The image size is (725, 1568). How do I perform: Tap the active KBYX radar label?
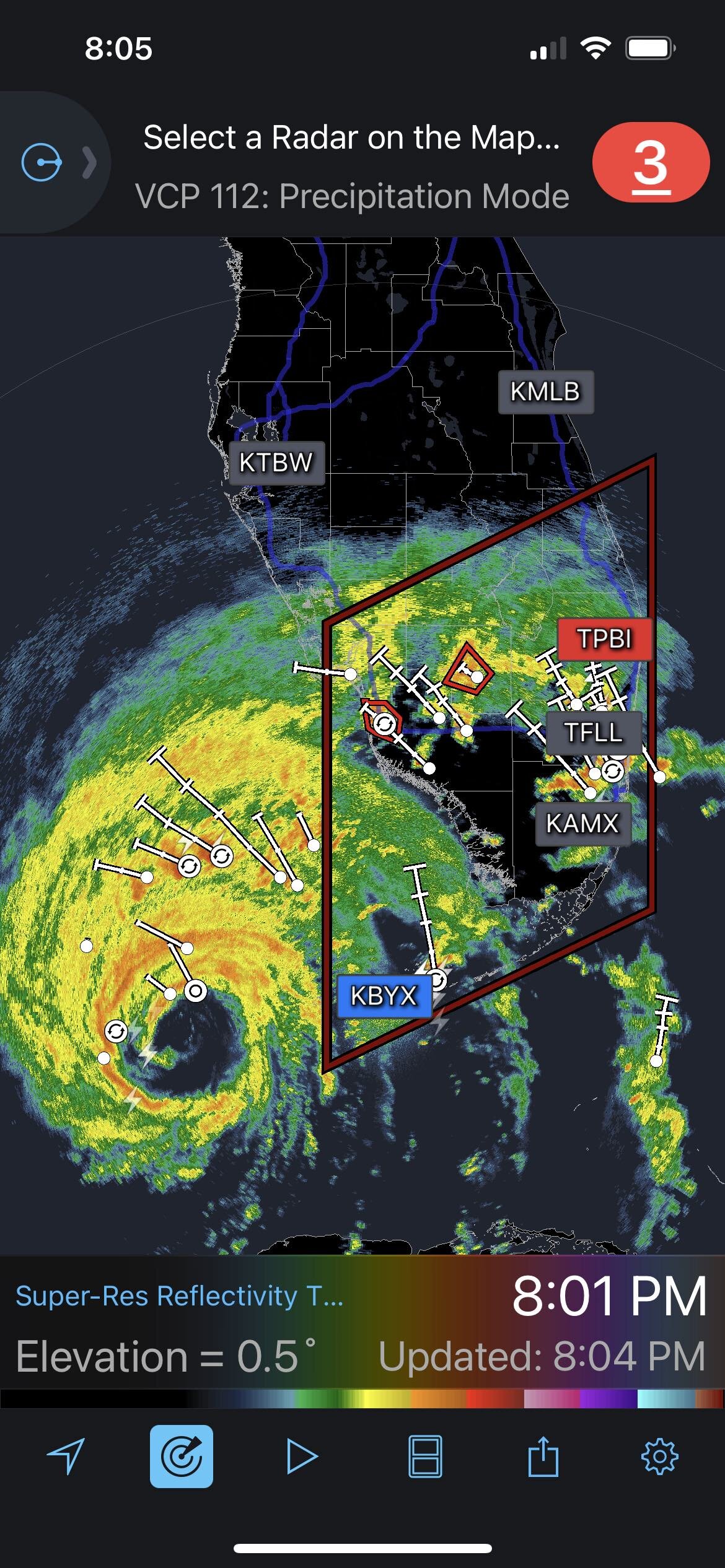[x=384, y=996]
